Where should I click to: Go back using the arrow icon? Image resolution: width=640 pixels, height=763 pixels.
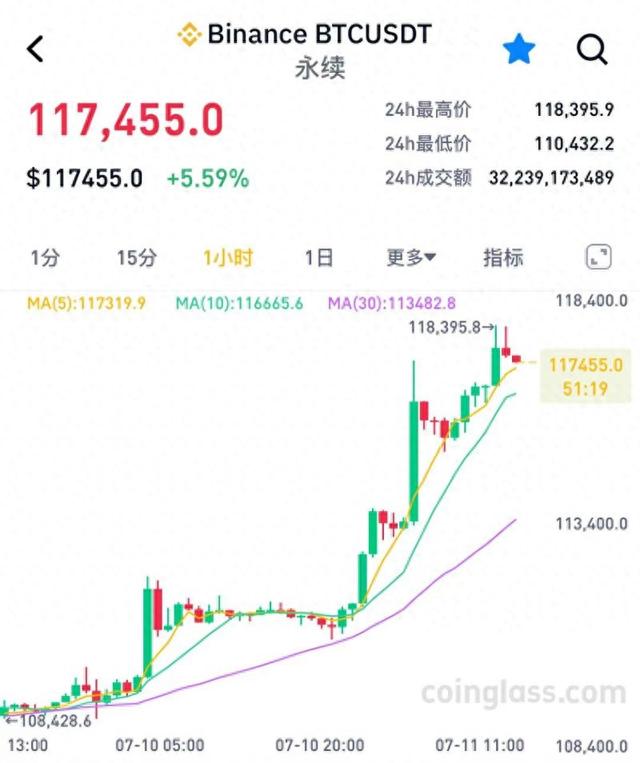click(36, 48)
